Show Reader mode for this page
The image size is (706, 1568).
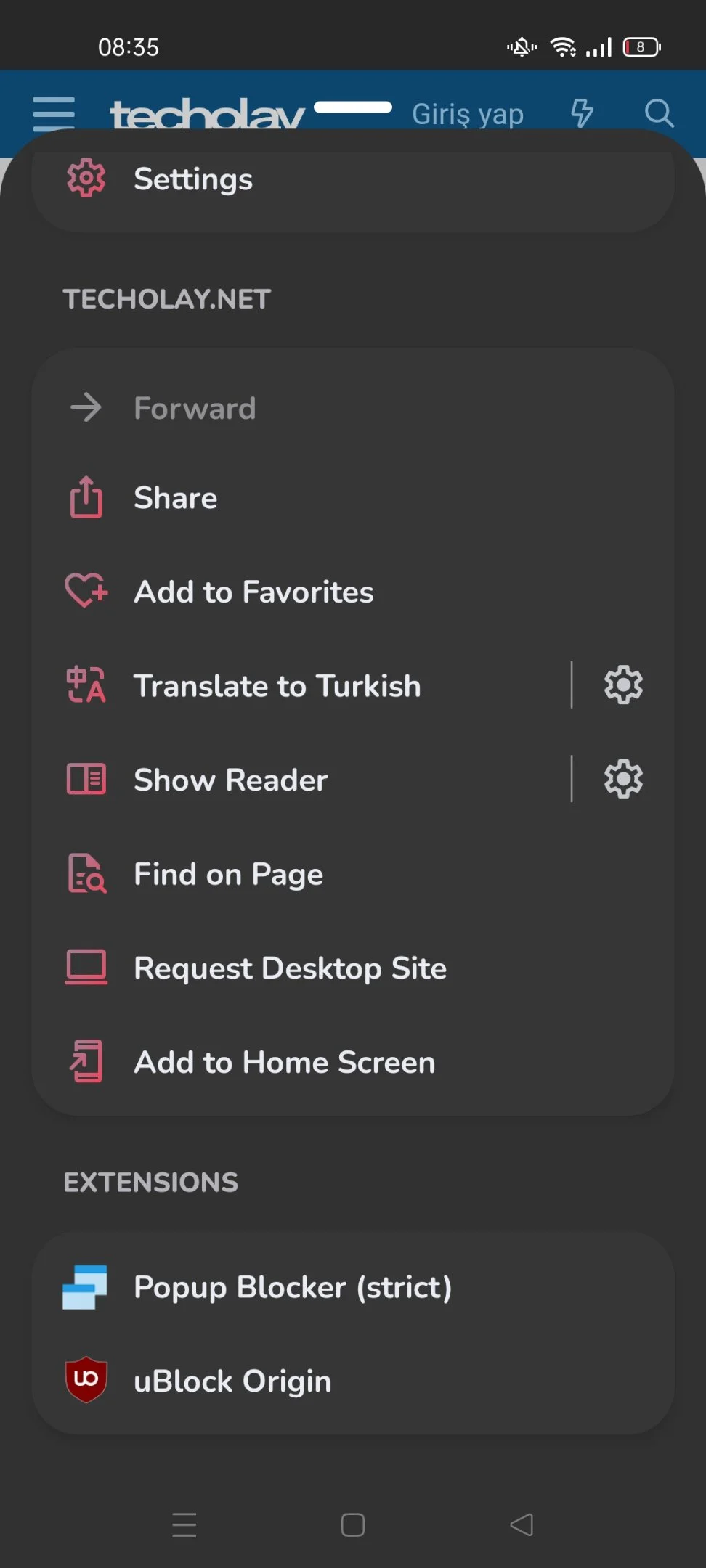tap(301, 780)
